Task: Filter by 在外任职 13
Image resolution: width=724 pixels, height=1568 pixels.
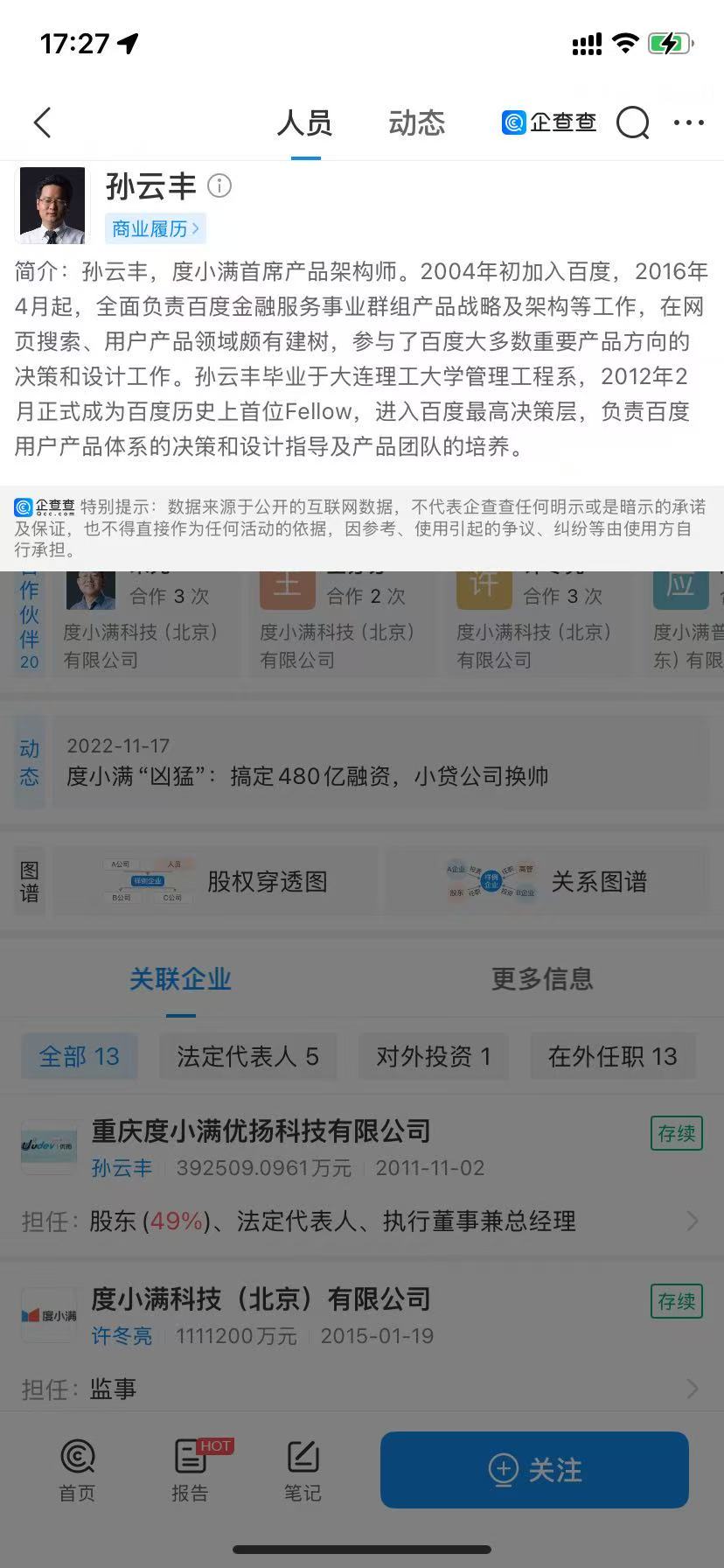Action: 612,1057
